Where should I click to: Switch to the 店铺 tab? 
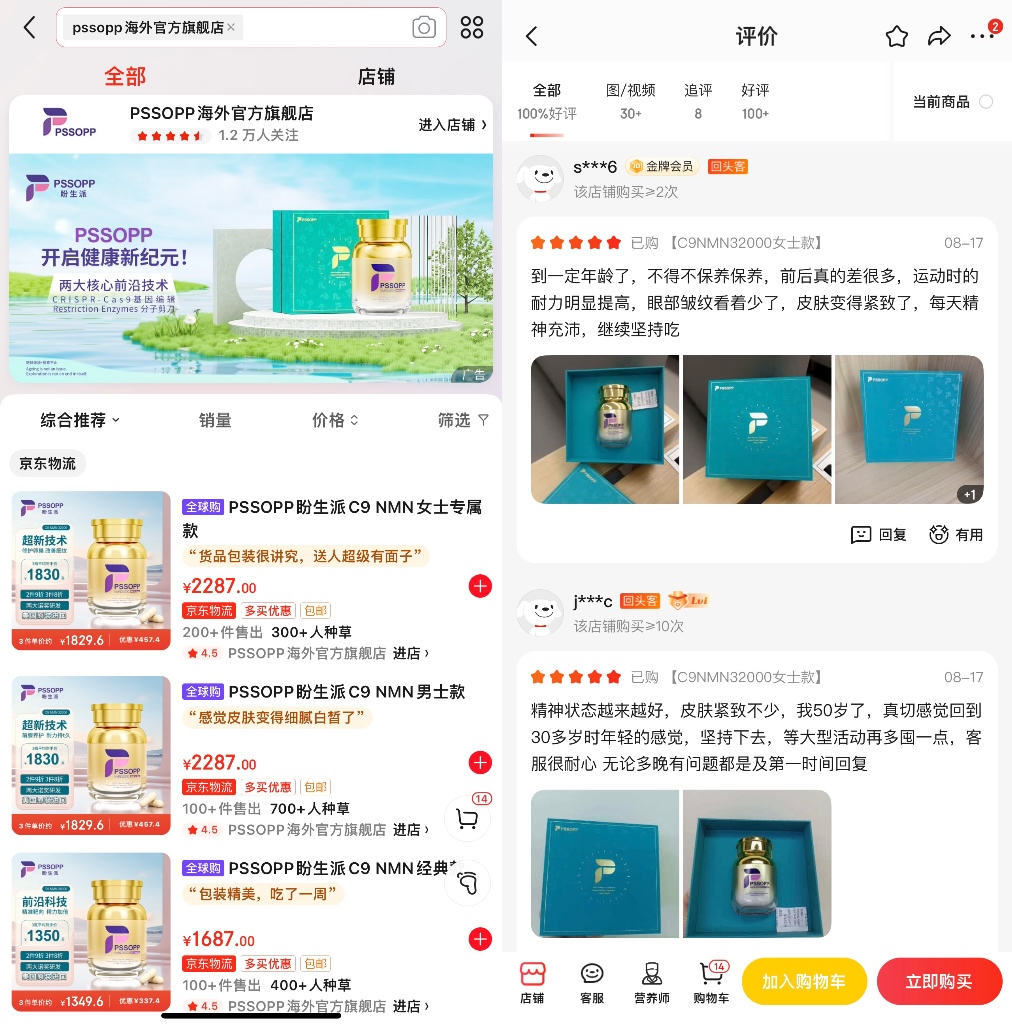pyautogui.click(x=376, y=77)
